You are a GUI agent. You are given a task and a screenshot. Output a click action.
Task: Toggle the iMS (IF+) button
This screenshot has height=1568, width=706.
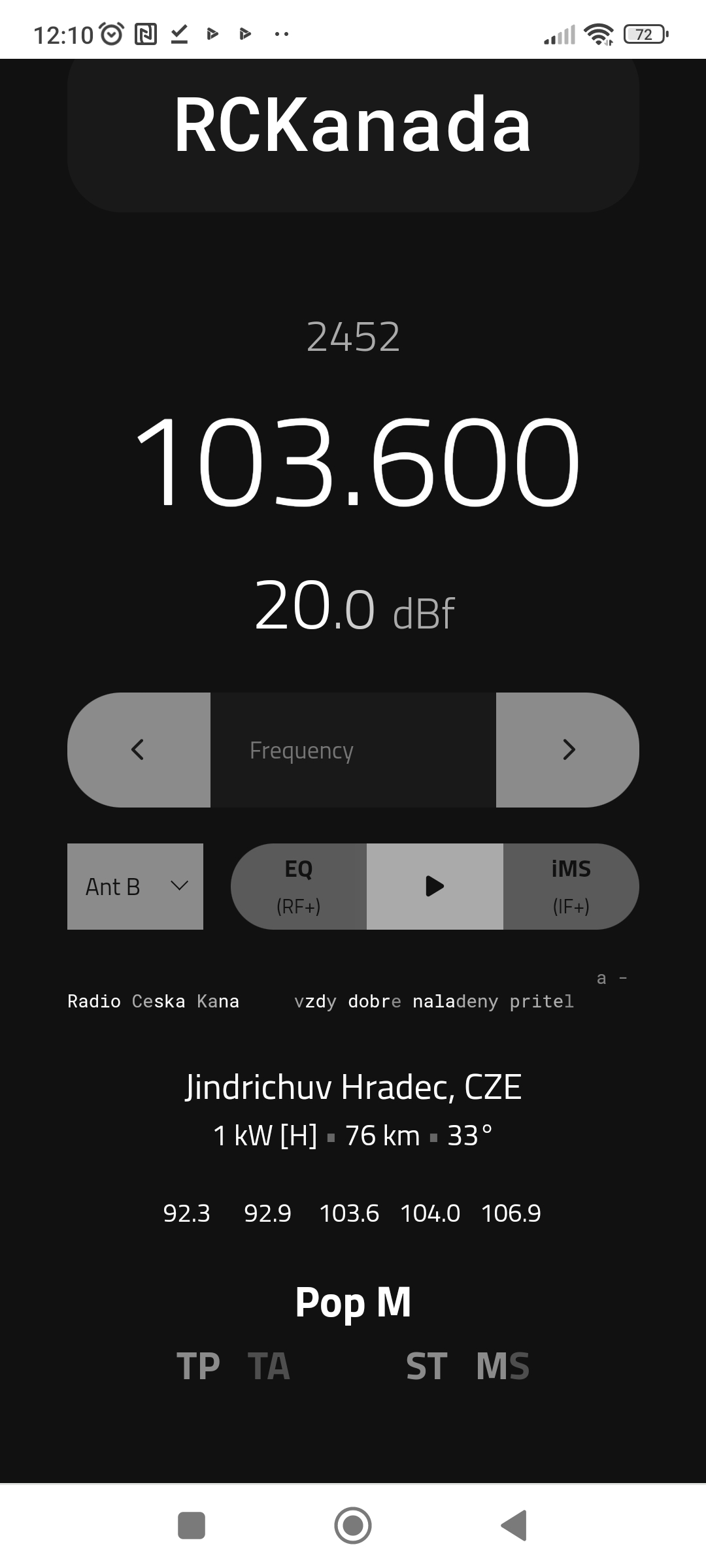point(571,886)
